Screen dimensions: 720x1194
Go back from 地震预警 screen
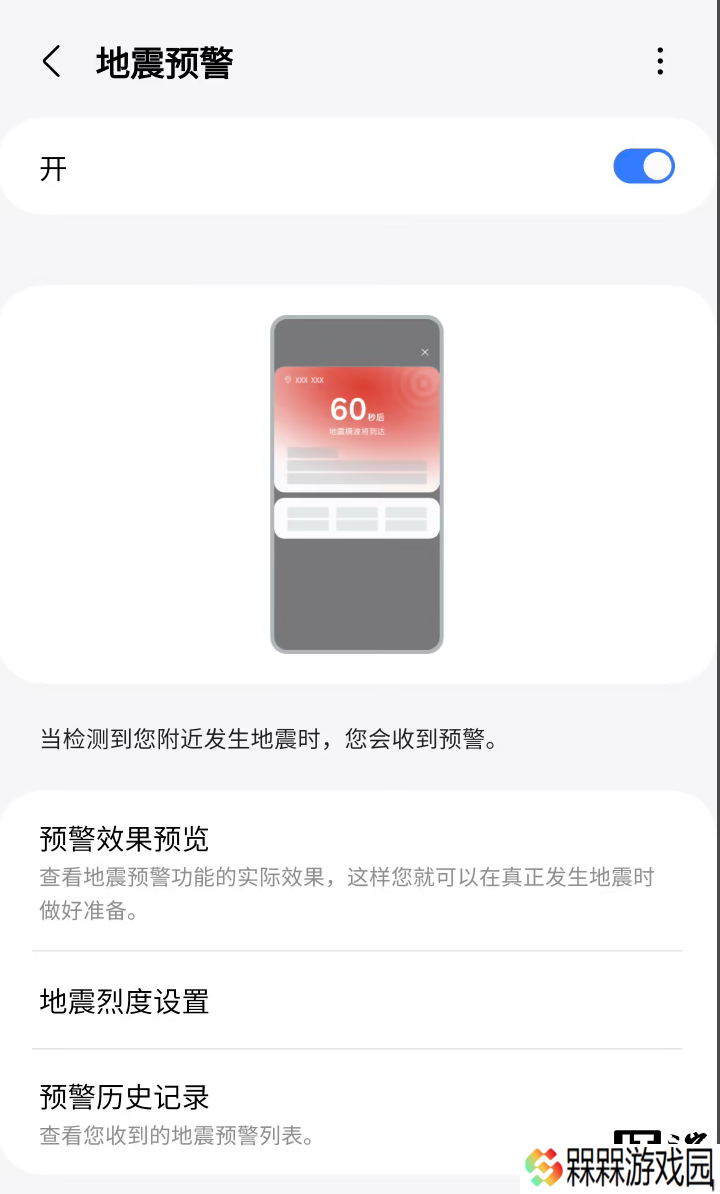[51, 62]
